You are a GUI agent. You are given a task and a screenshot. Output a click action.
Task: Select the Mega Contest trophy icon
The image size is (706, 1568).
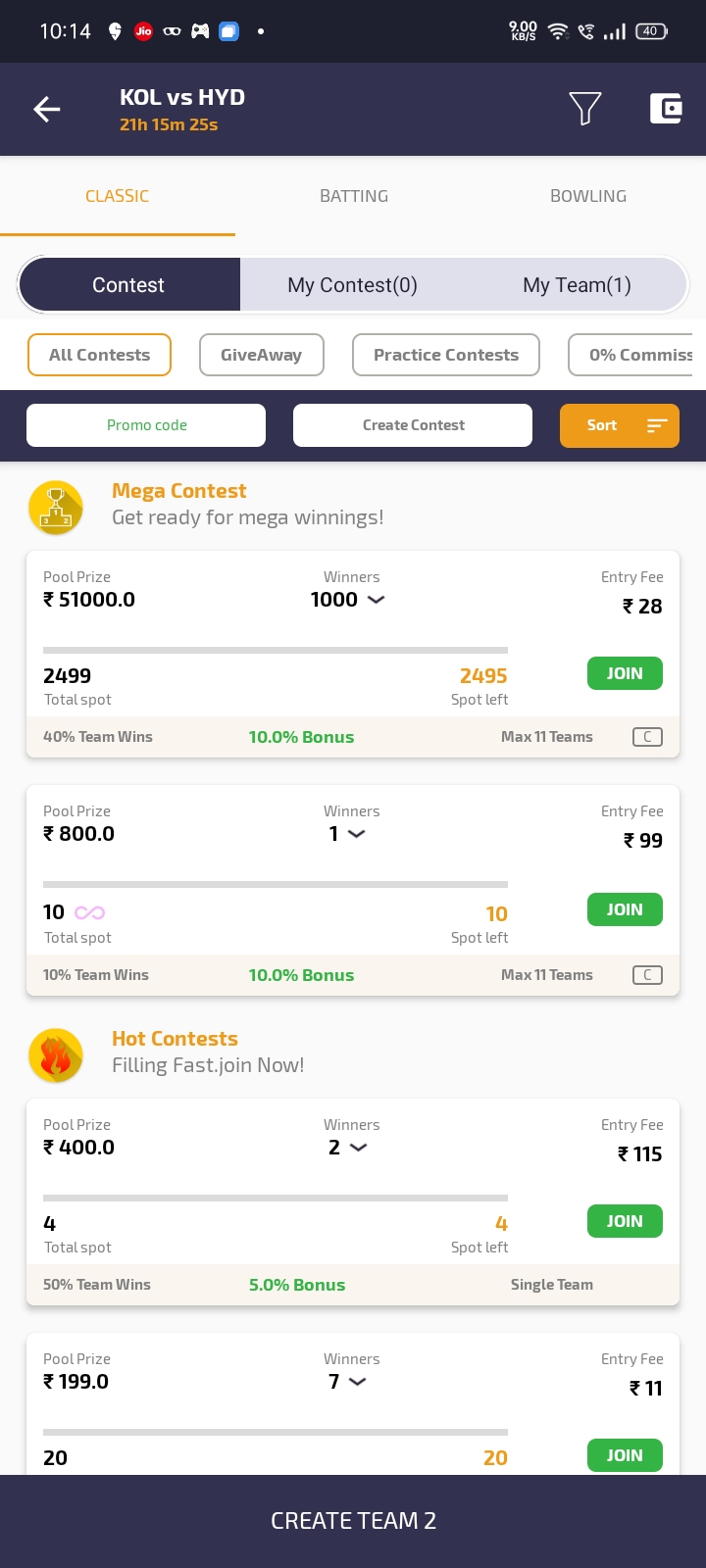(x=56, y=507)
